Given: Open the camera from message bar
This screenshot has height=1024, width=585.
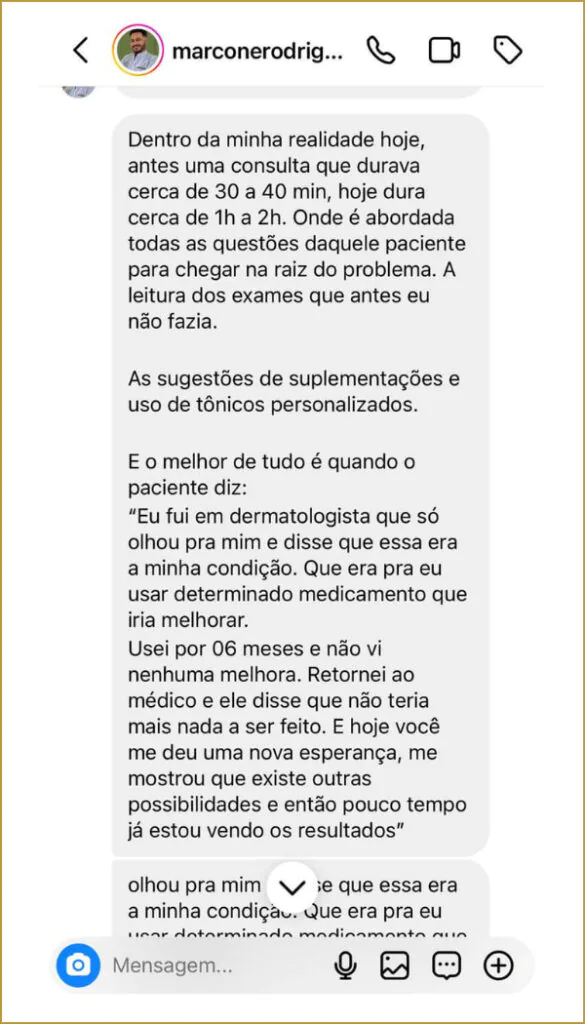Looking at the screenshot, I should click(x=78, y=965).
